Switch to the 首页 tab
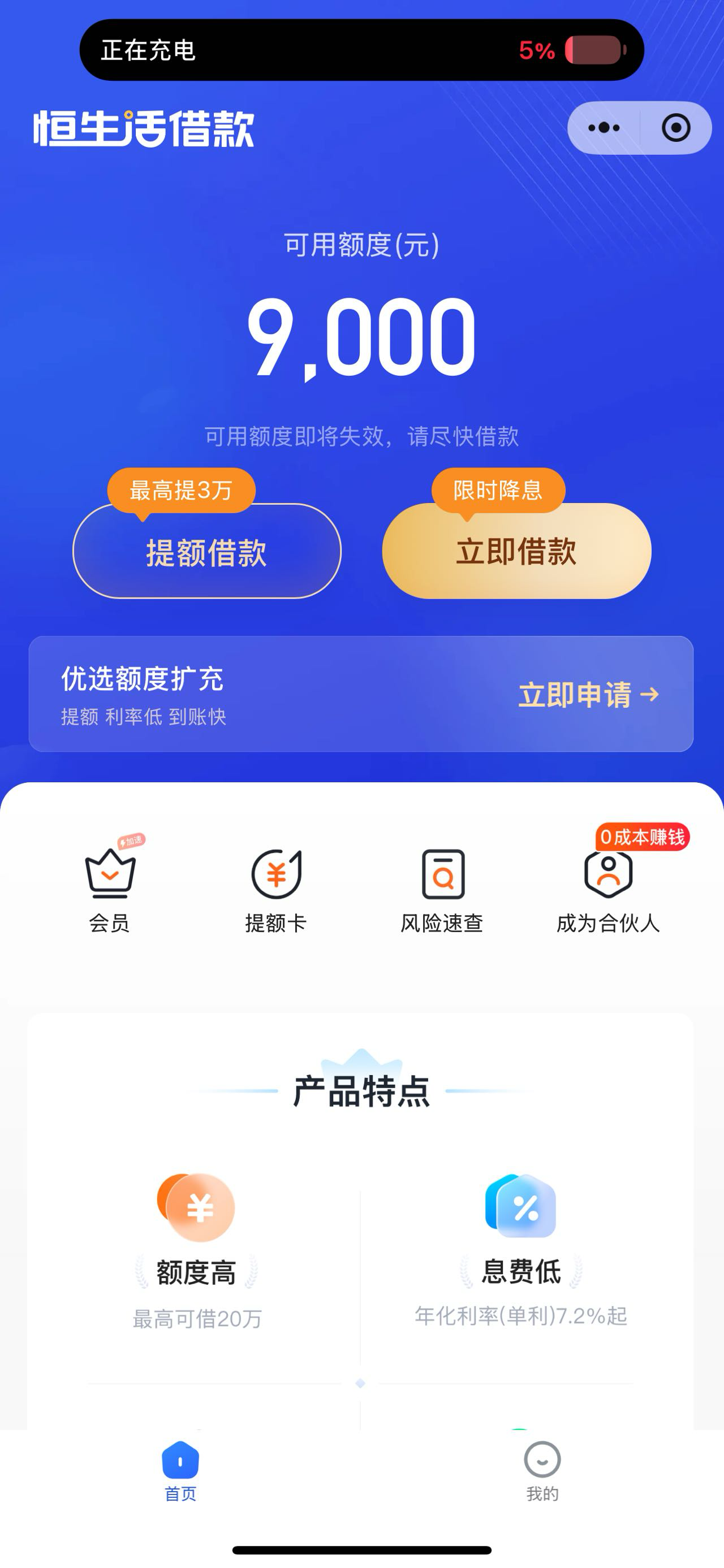Screen dimensions: 724x1568 [180, 1472]
